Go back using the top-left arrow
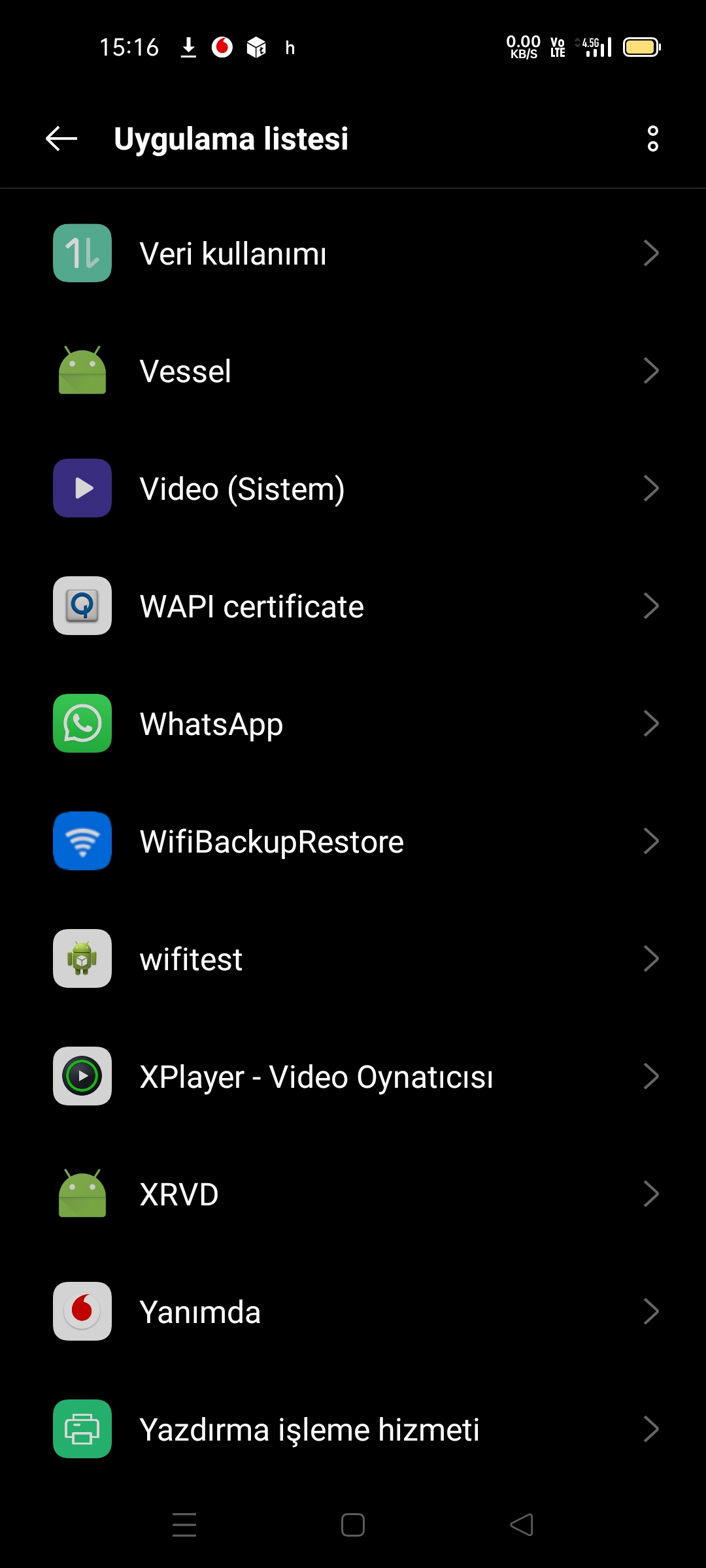The image size is (706, 1568). point(61,139)
